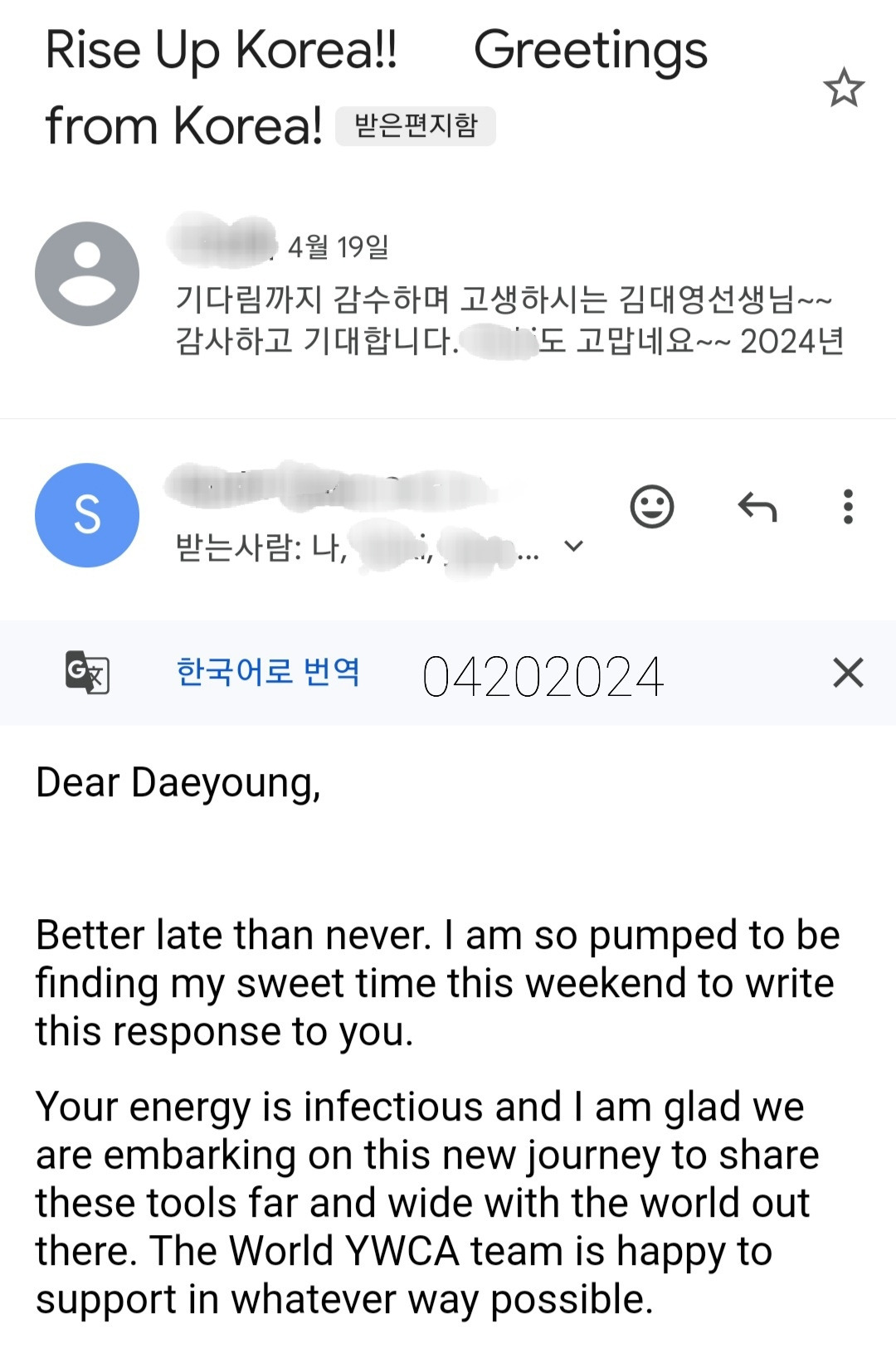The height and width of the screenshot is (1367, 896).
Task: Select the Dear Daeyoung greeting text
Action: pos(177,781)
